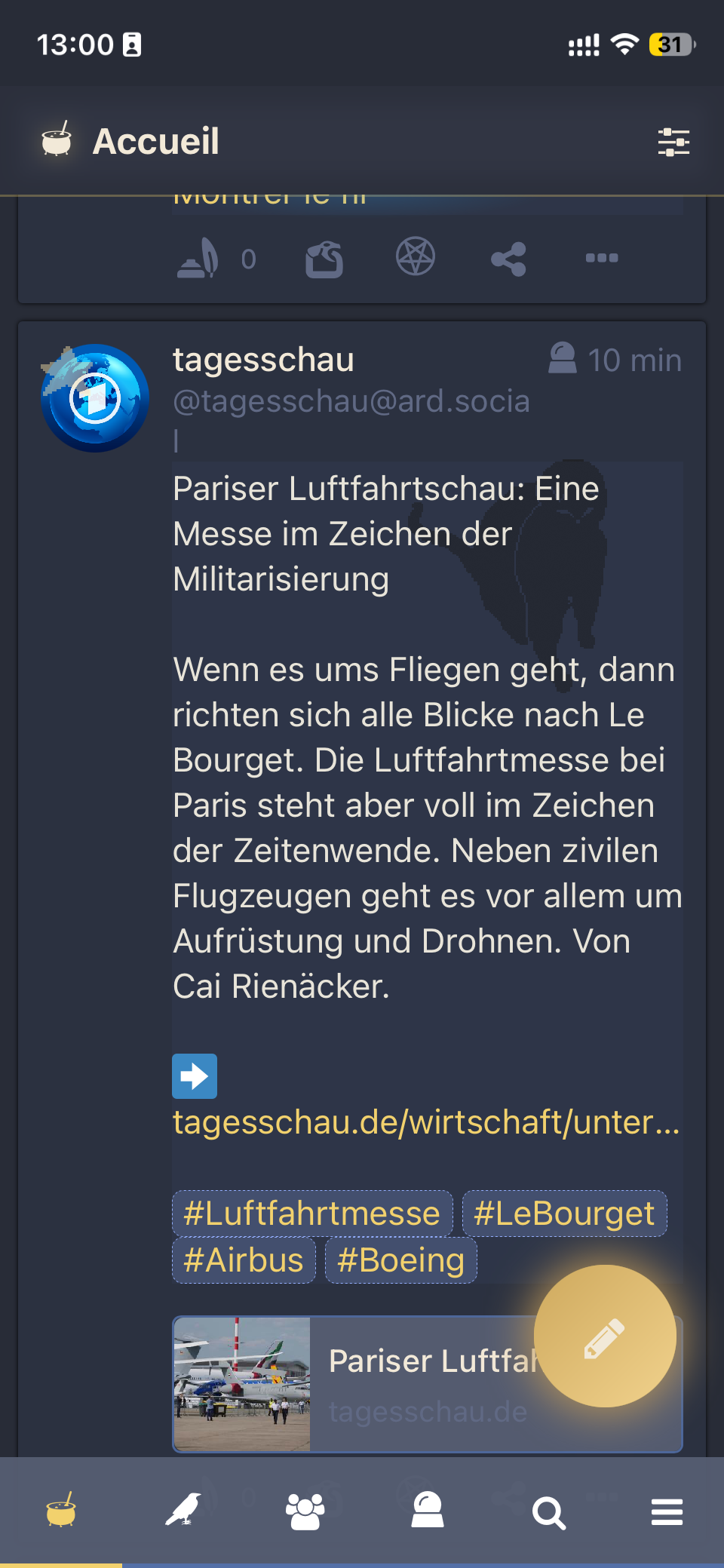The height and width of the screenshot is (1568, 724).
Task: Open tagesschau profile avatar
Action: (x=95, y=398)
